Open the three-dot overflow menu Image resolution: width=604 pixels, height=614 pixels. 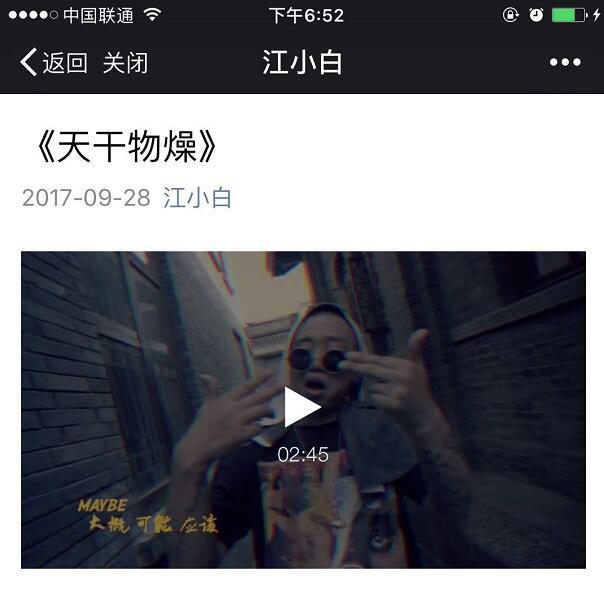click(565, 63)
